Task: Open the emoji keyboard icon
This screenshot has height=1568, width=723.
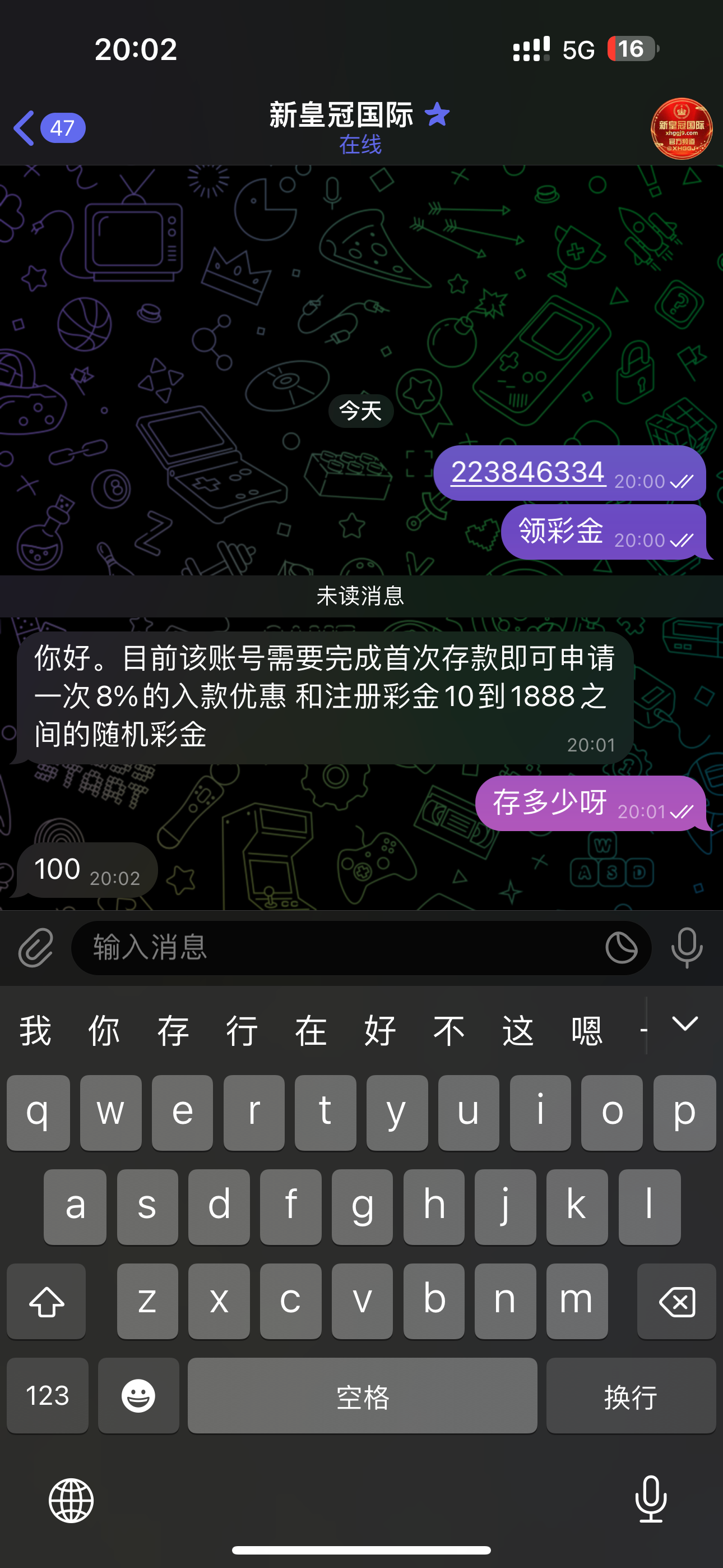Action: [x=139, y=1396]
